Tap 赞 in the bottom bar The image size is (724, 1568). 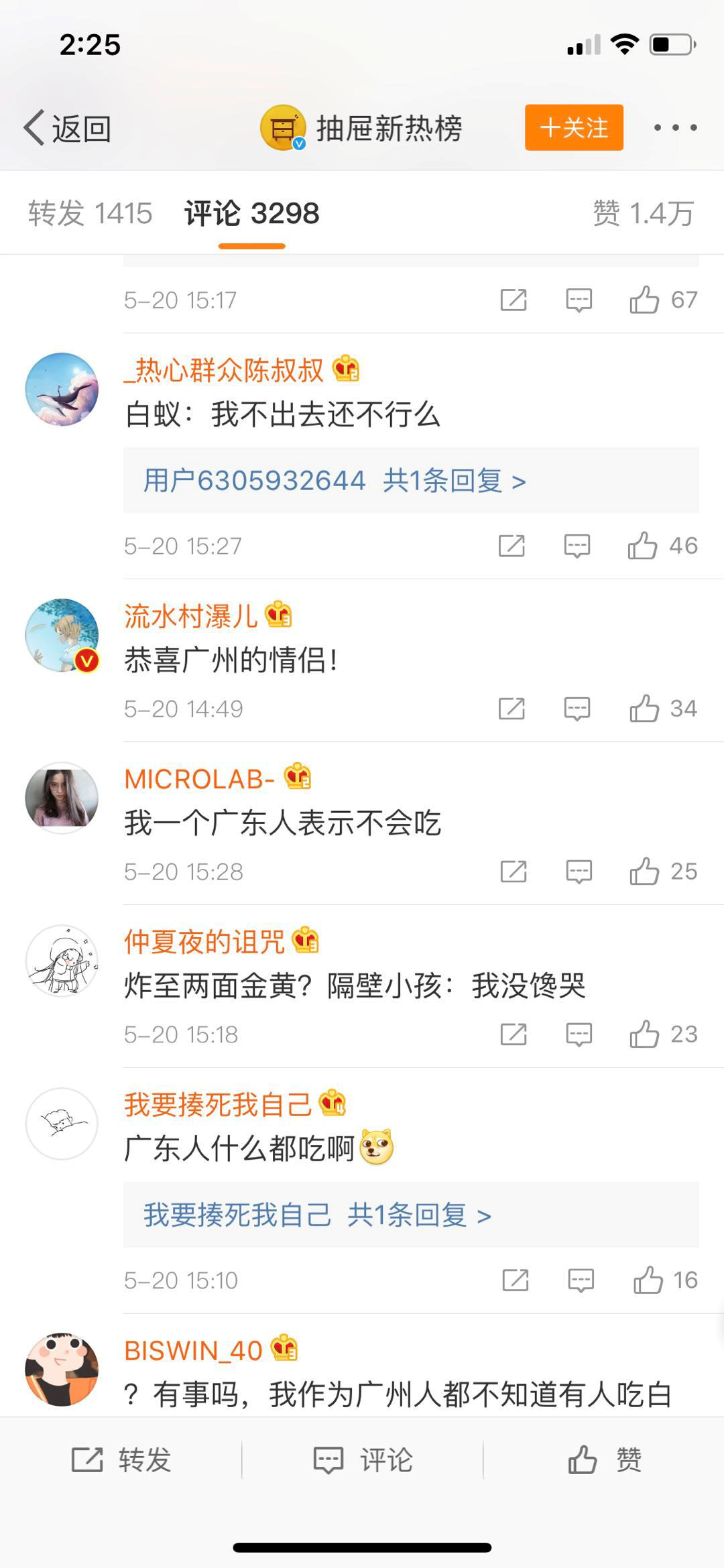604,1459
